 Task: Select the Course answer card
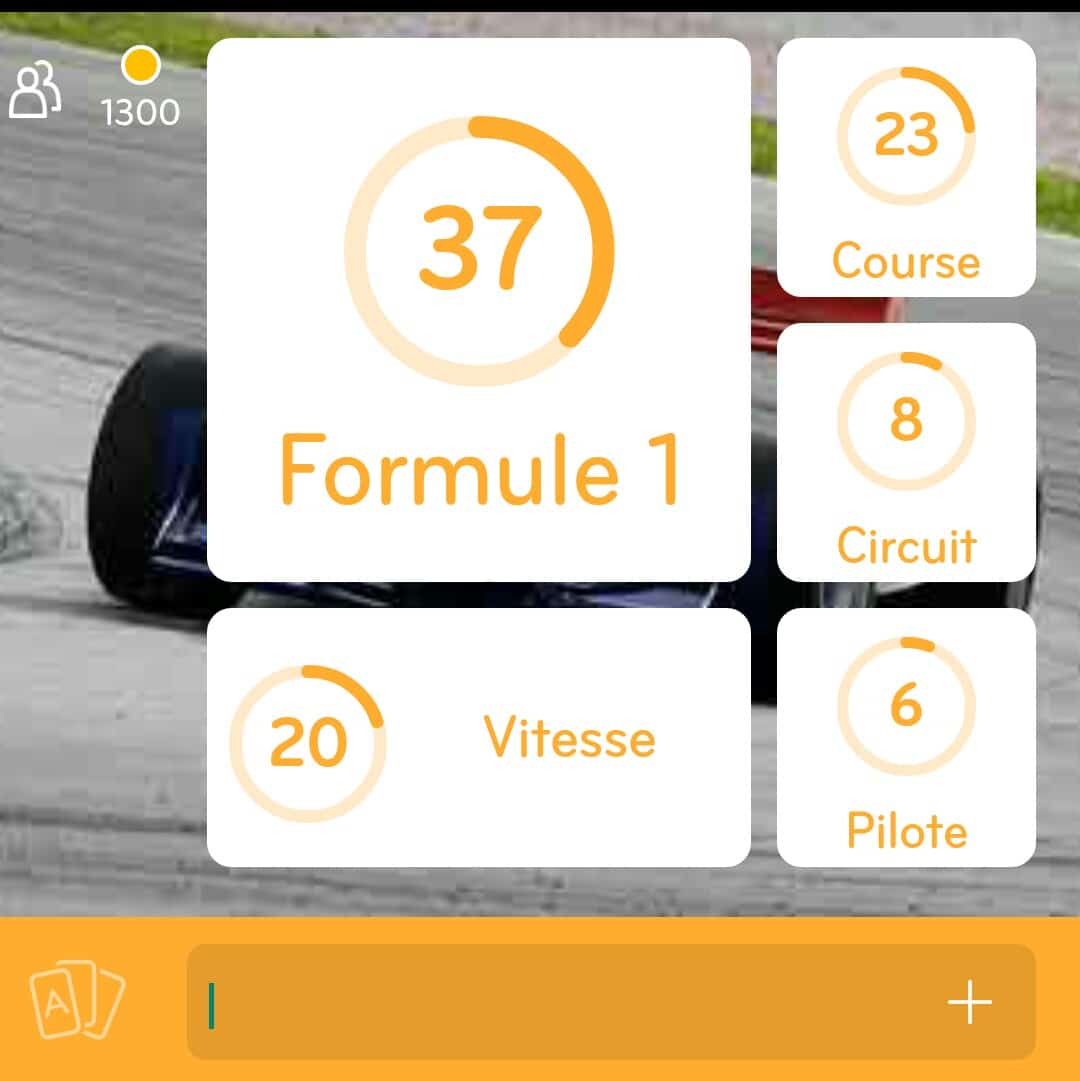906,168
